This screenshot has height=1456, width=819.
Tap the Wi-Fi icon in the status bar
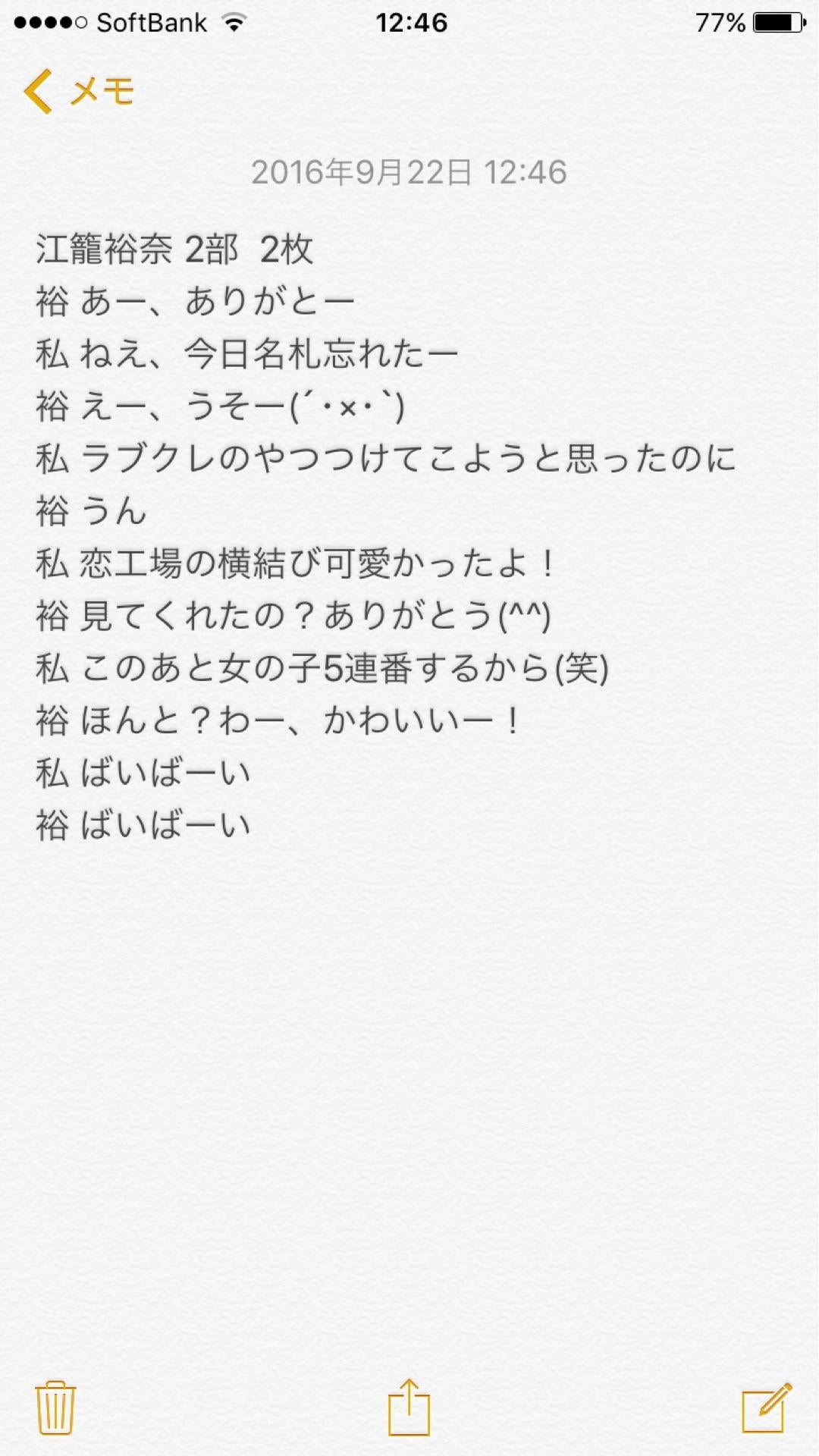pos(235,23)
